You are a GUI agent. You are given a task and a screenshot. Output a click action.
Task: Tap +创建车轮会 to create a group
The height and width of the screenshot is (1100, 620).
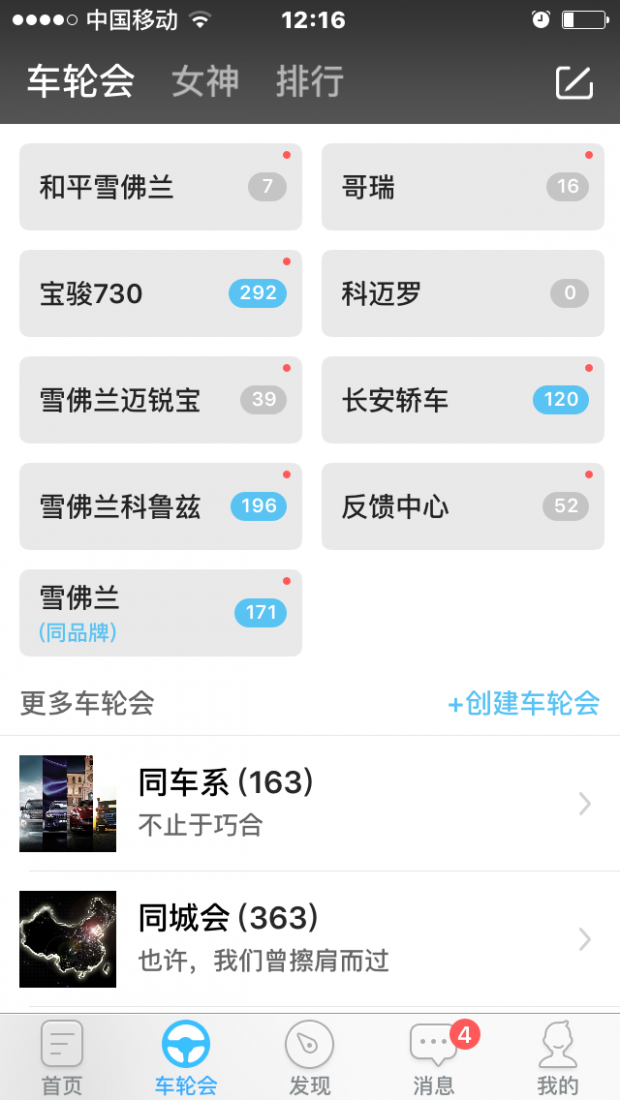(x=523, y=703)
